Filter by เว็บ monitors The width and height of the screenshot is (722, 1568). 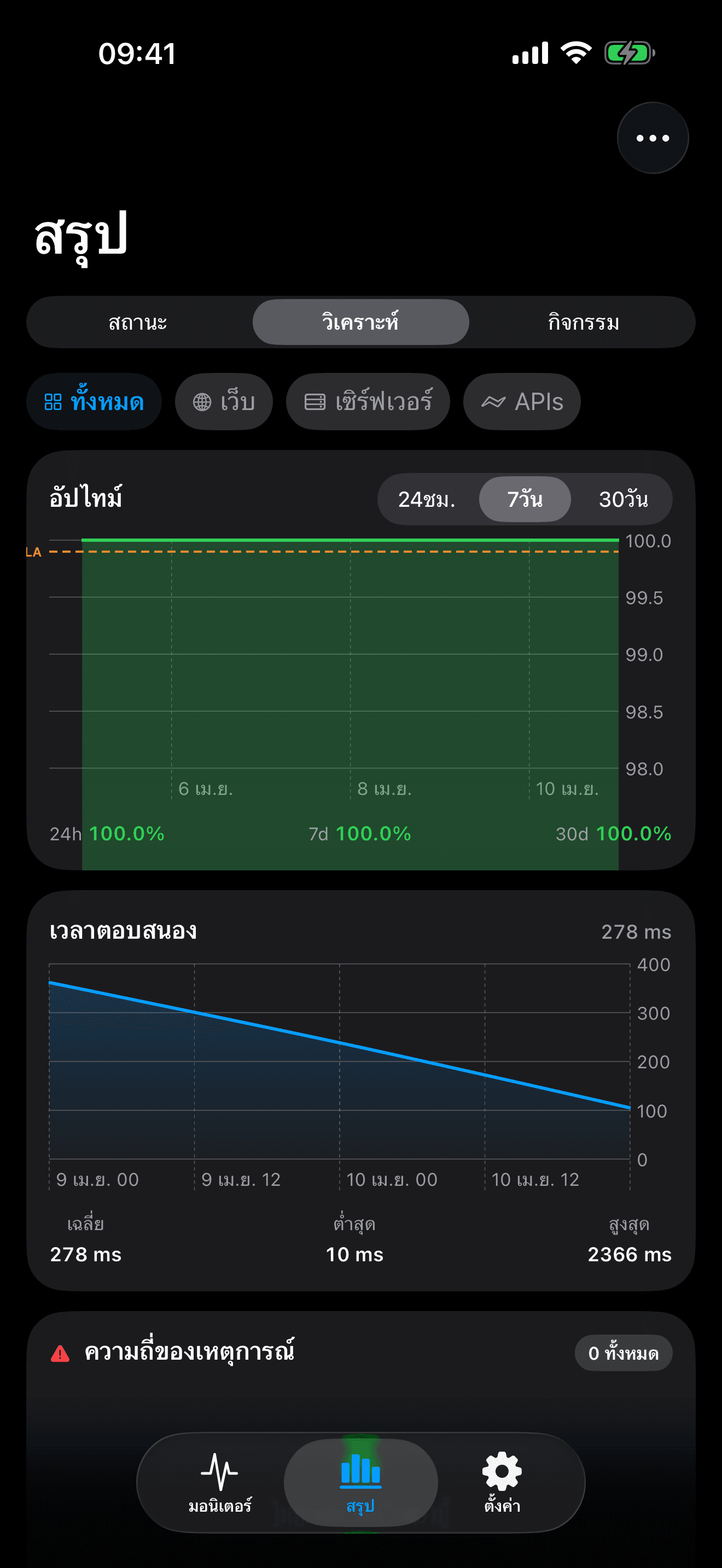coord(223,402)
